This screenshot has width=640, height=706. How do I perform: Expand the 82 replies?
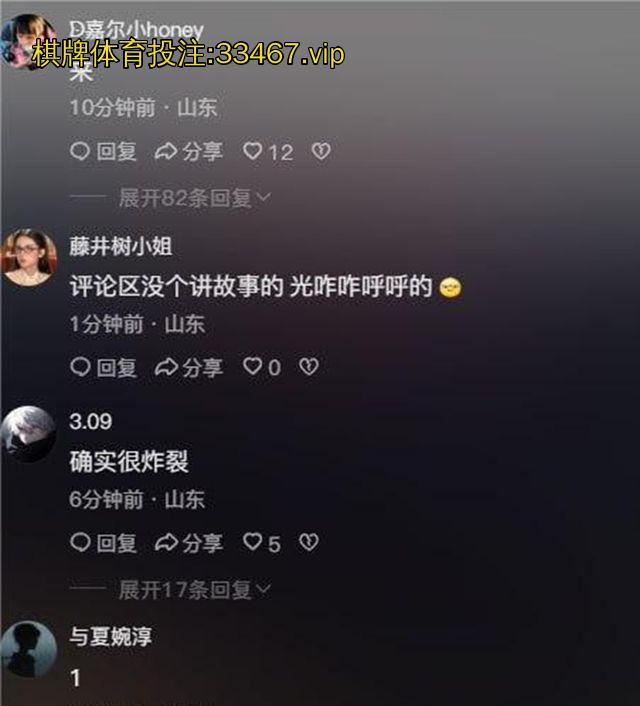click(194, 198)
